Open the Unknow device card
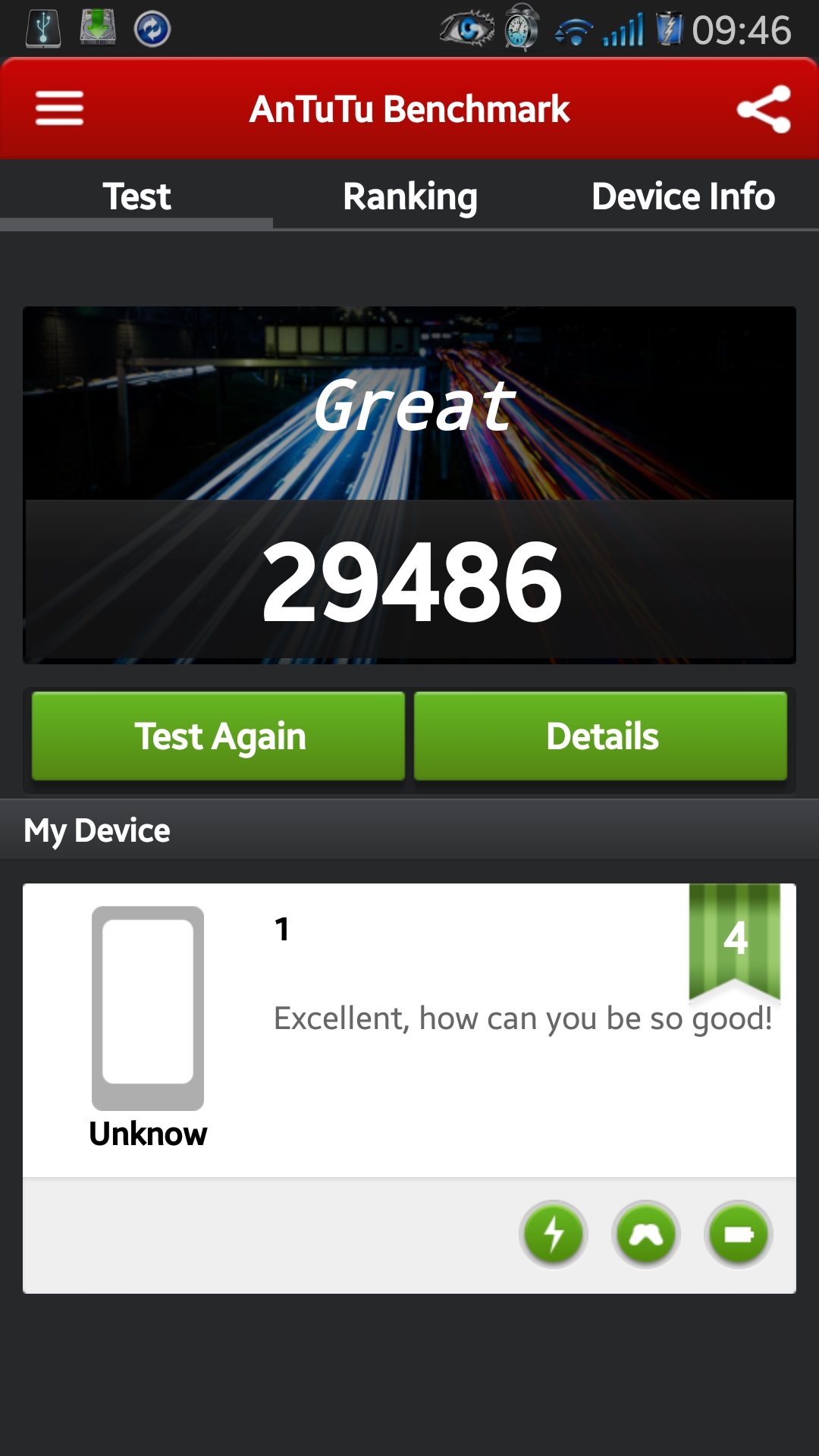 point(409,1030)
